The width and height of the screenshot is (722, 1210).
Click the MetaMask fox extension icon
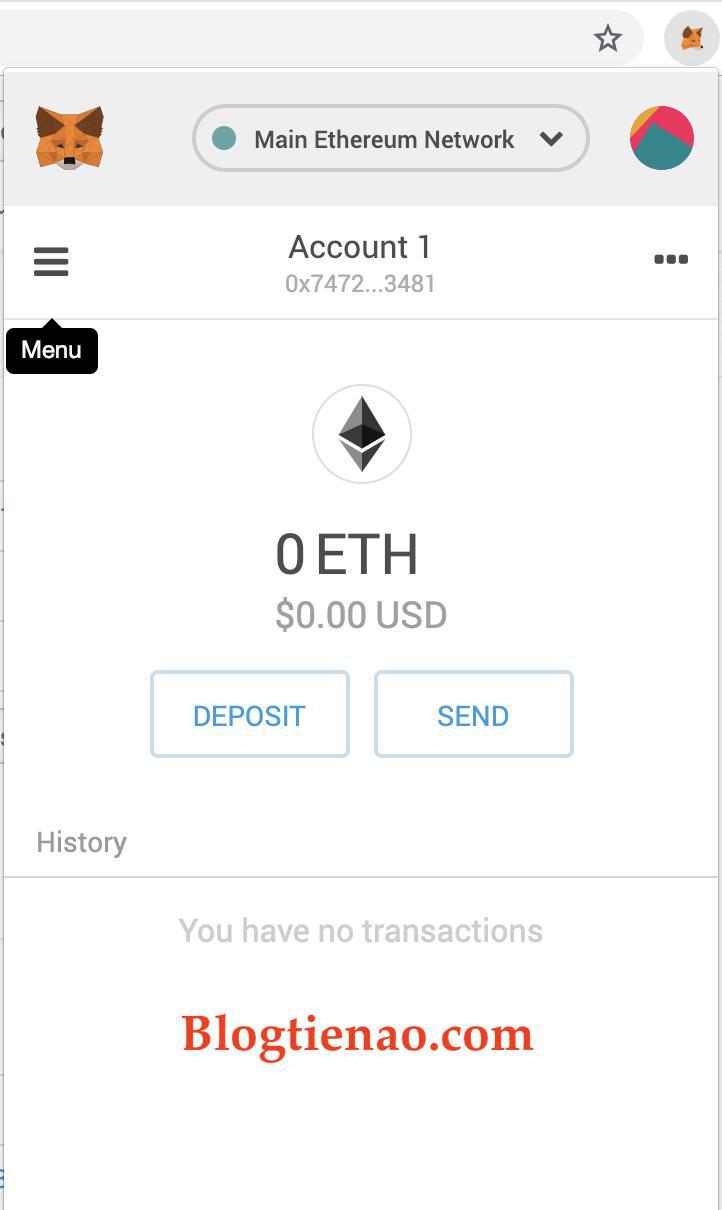coord(692,39)
